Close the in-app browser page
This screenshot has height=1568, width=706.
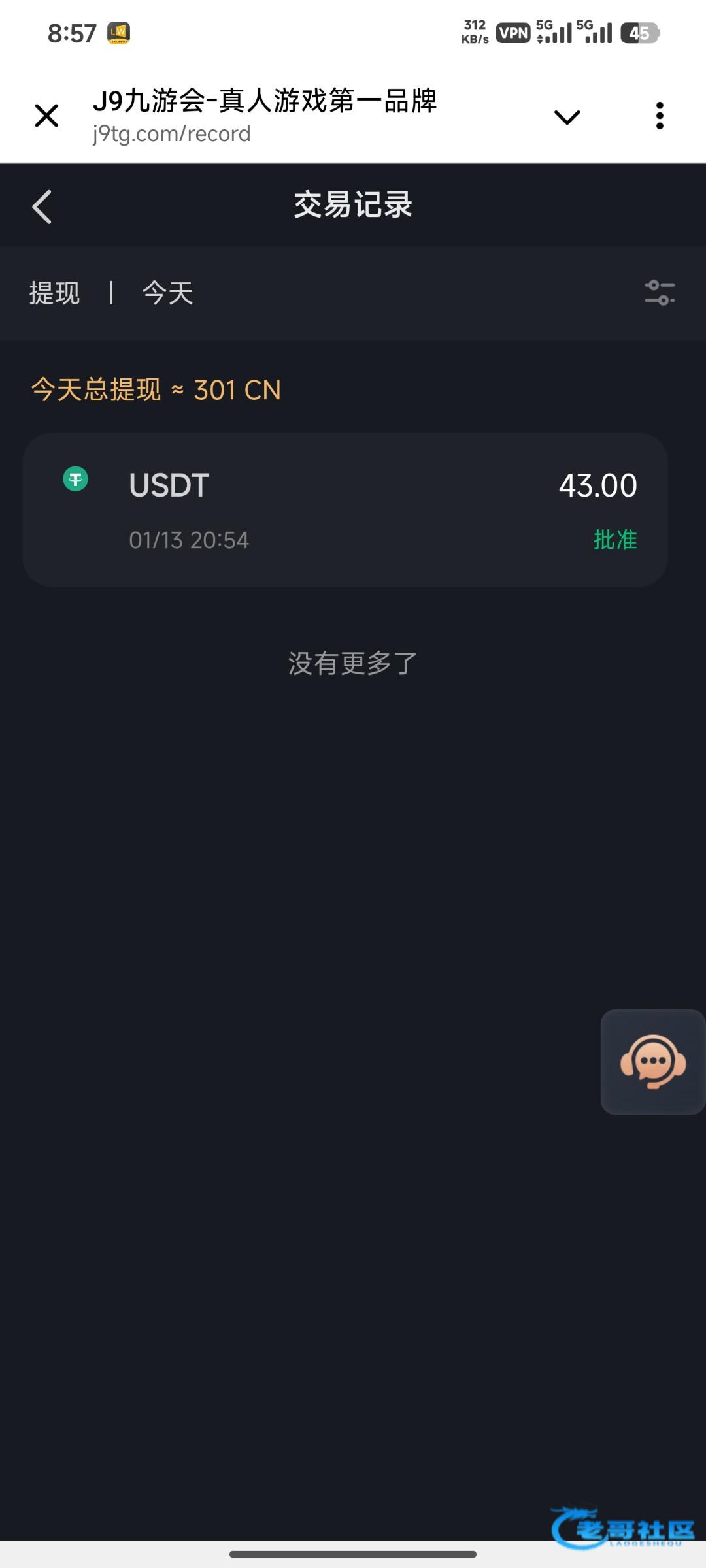point(46,116)
